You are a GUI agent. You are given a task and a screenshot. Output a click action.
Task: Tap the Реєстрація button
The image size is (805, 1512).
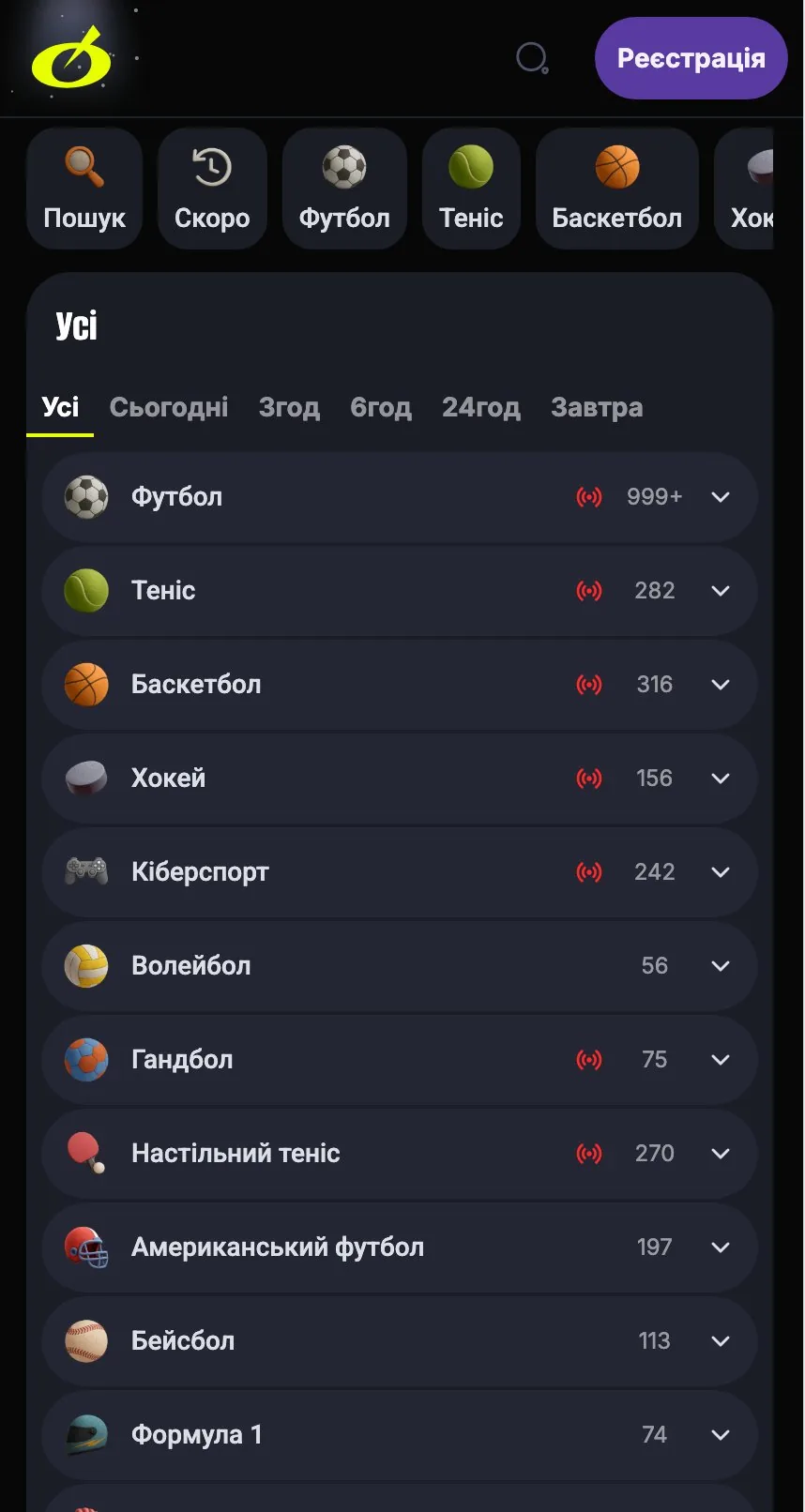point(691,58)
